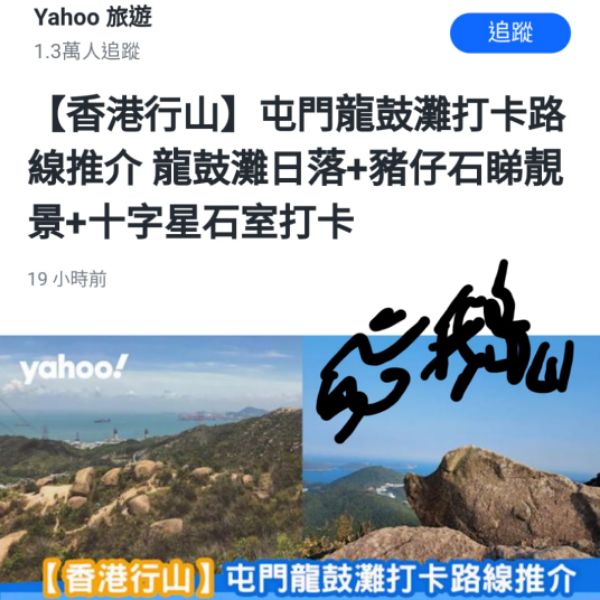Follow Yahoo 旅遊 with the 追蹤 button

(x=510, y=33)
